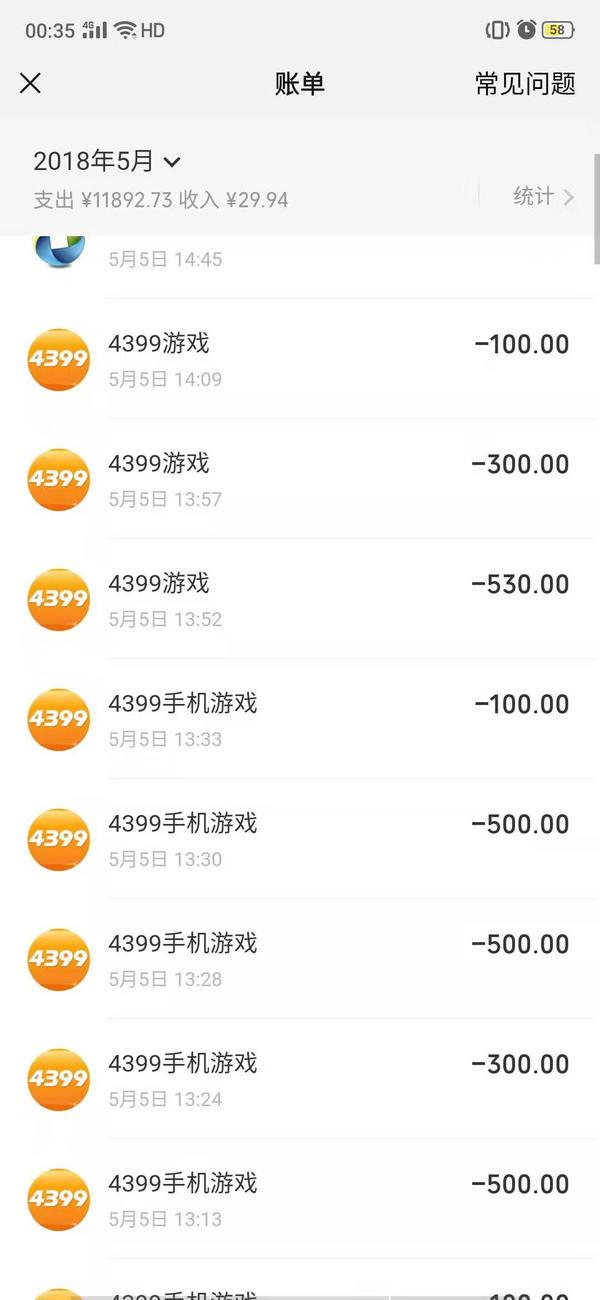Expand the 2018年5月 month picker
Image resolution: width=600 pixels, height=1300 pixels.
(107, 161)
